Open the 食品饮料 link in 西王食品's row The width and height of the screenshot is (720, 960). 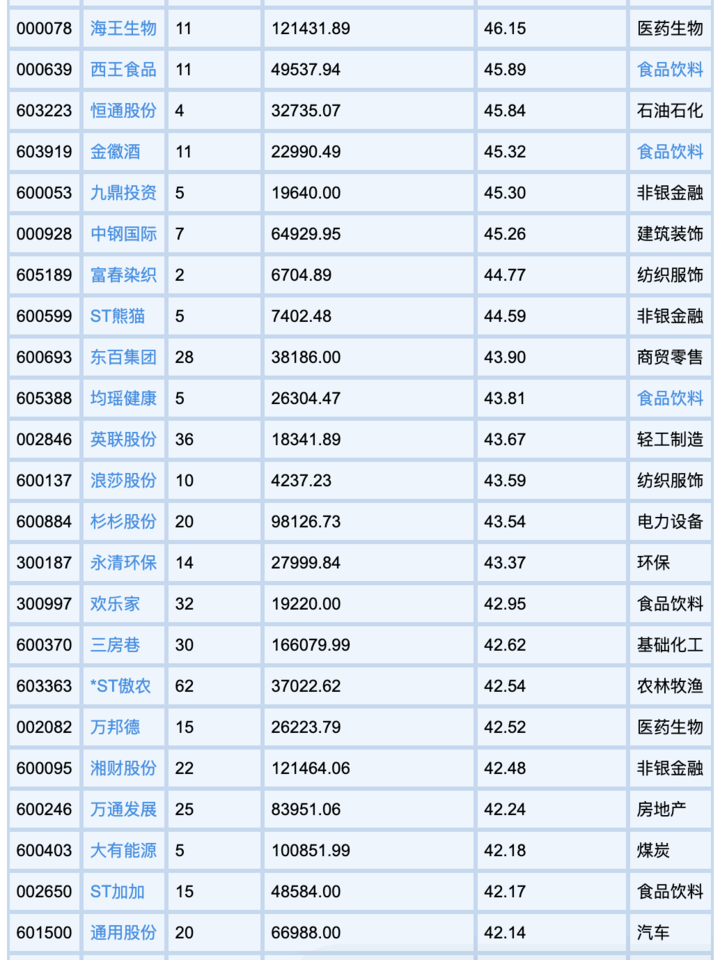670,70
